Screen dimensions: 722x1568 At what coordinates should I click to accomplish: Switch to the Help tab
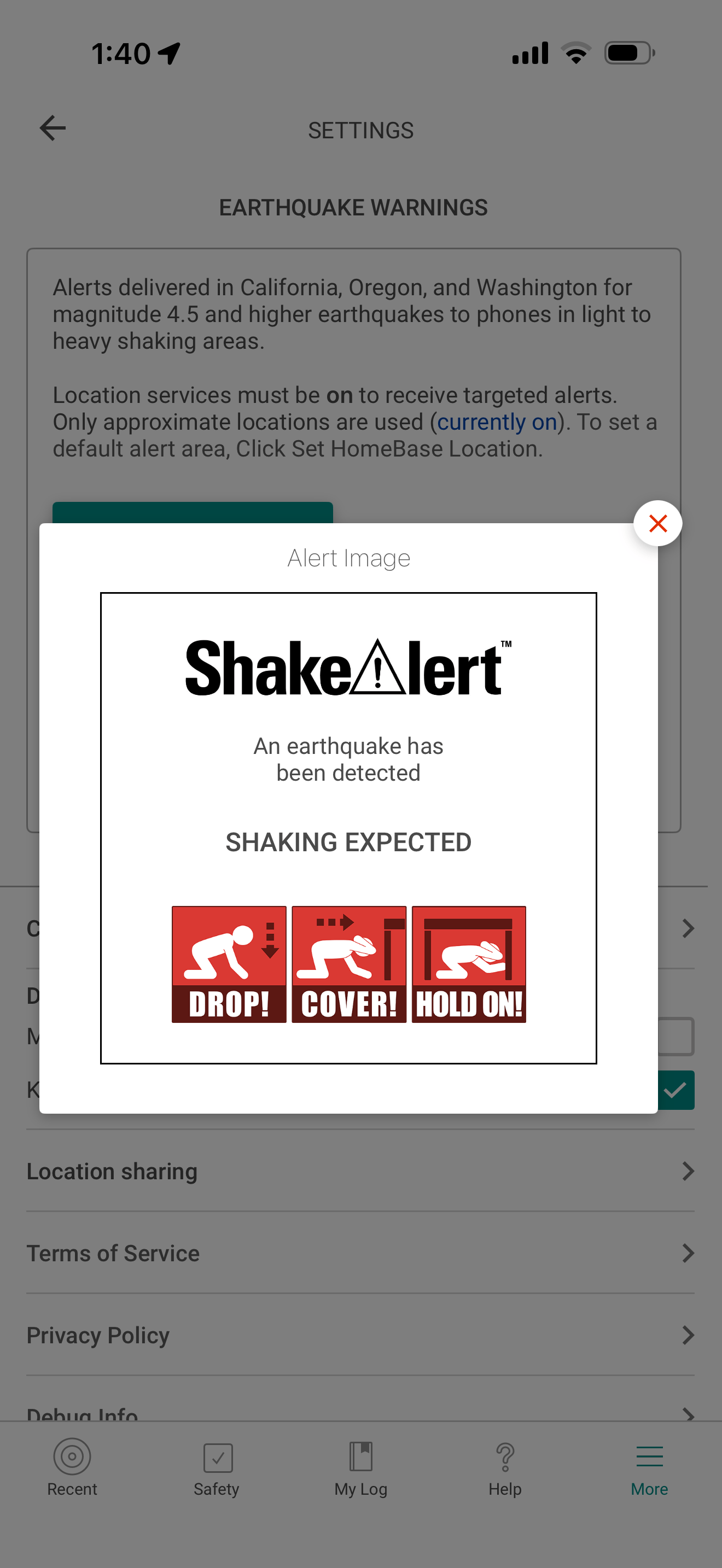pos(505,1468)
